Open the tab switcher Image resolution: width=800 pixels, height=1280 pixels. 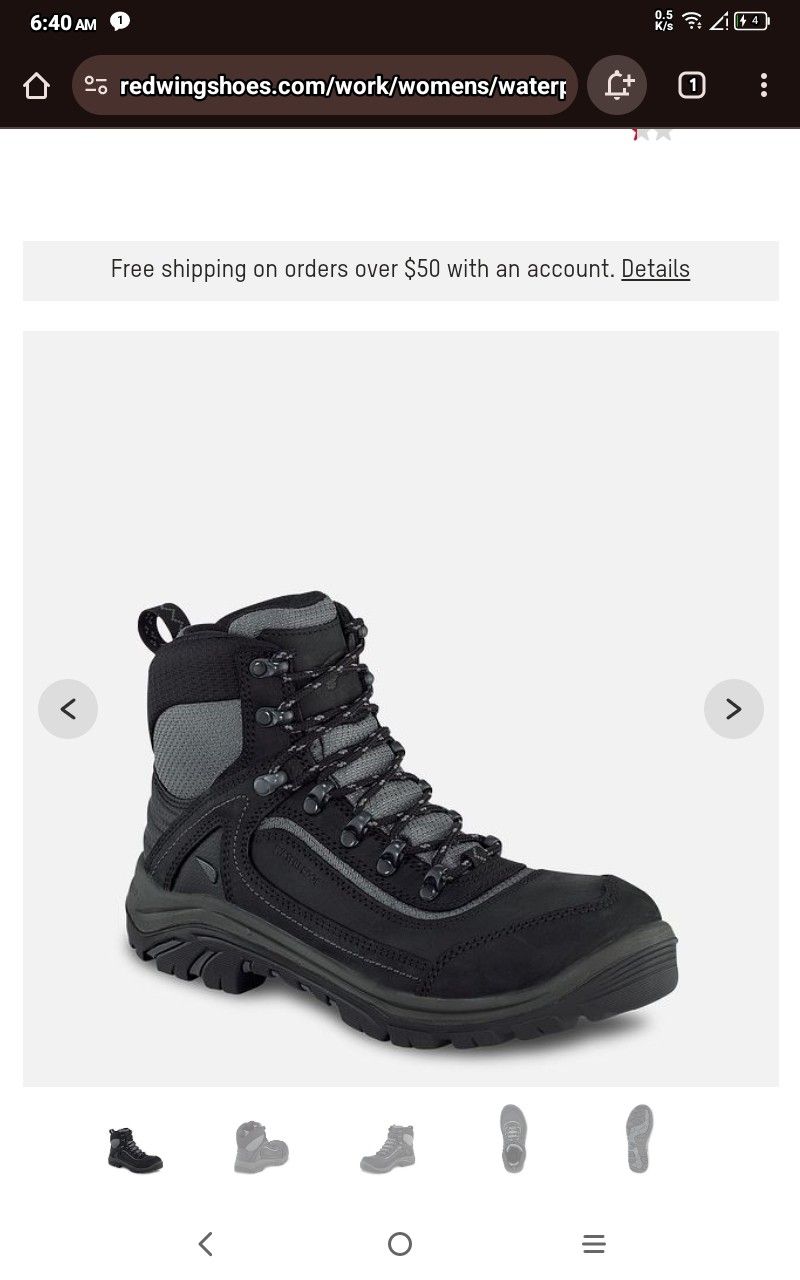691,86
